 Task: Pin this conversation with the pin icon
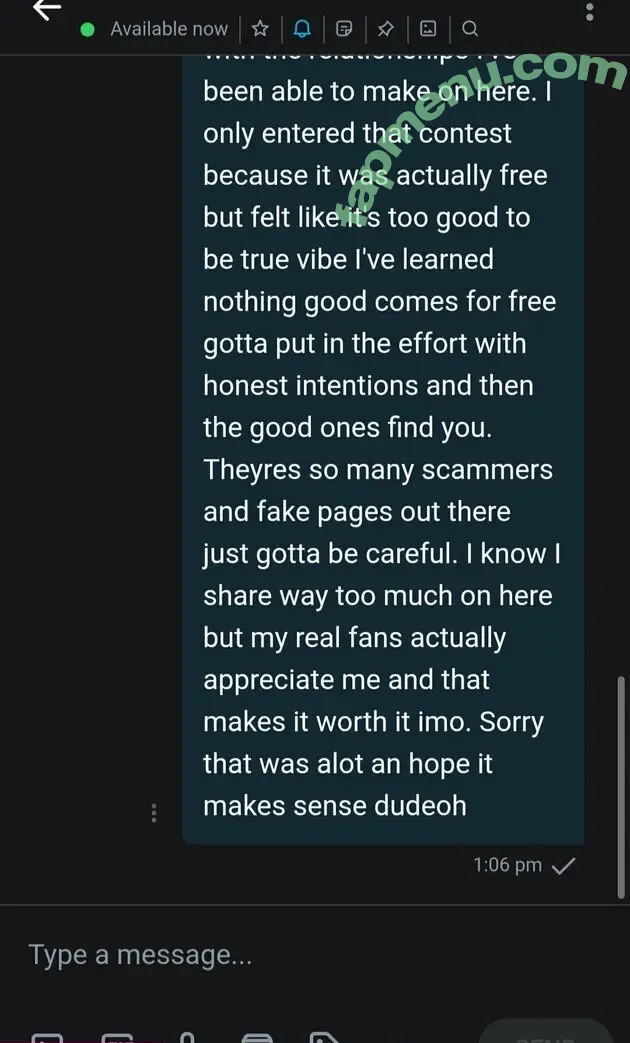tap(386, 29)
